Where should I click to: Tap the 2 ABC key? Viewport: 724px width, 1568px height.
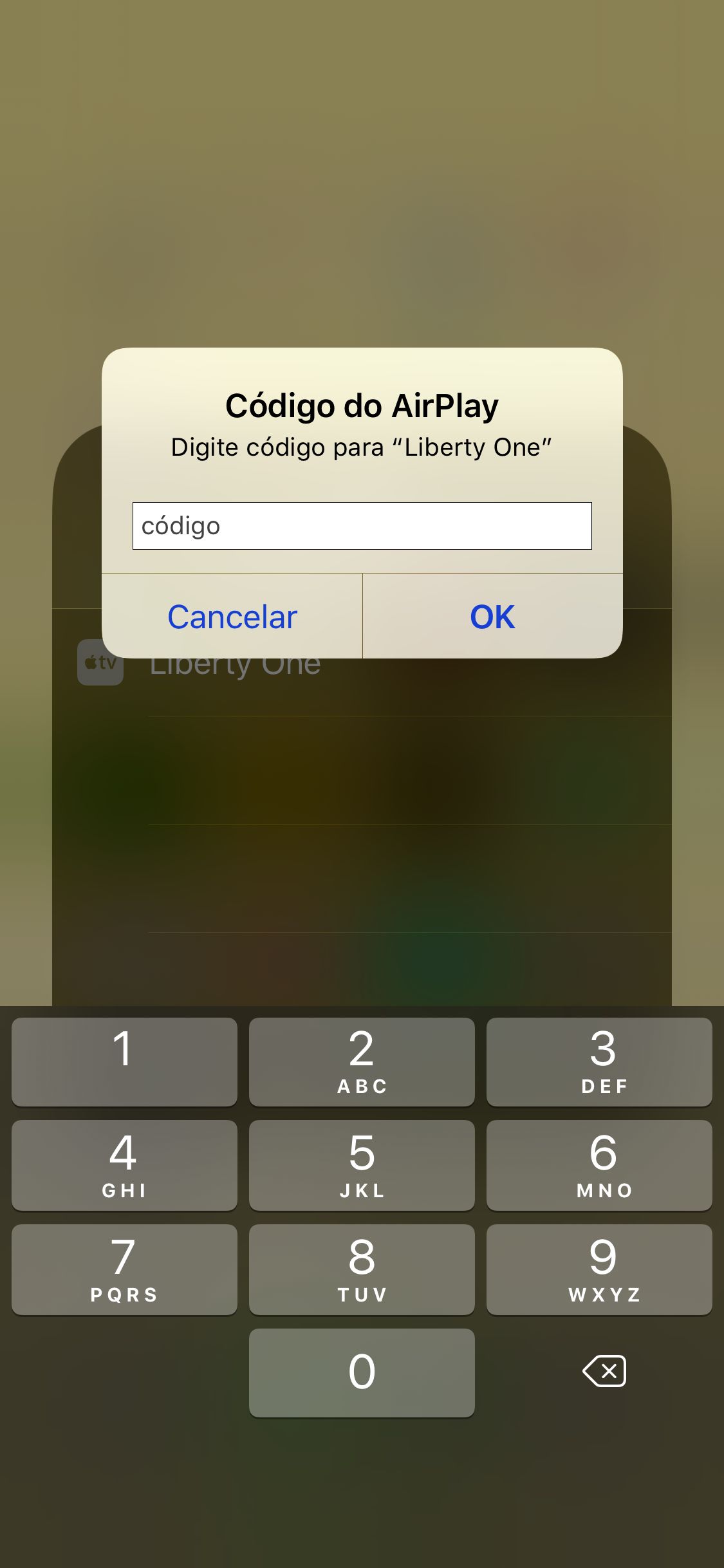[362, 1062]
